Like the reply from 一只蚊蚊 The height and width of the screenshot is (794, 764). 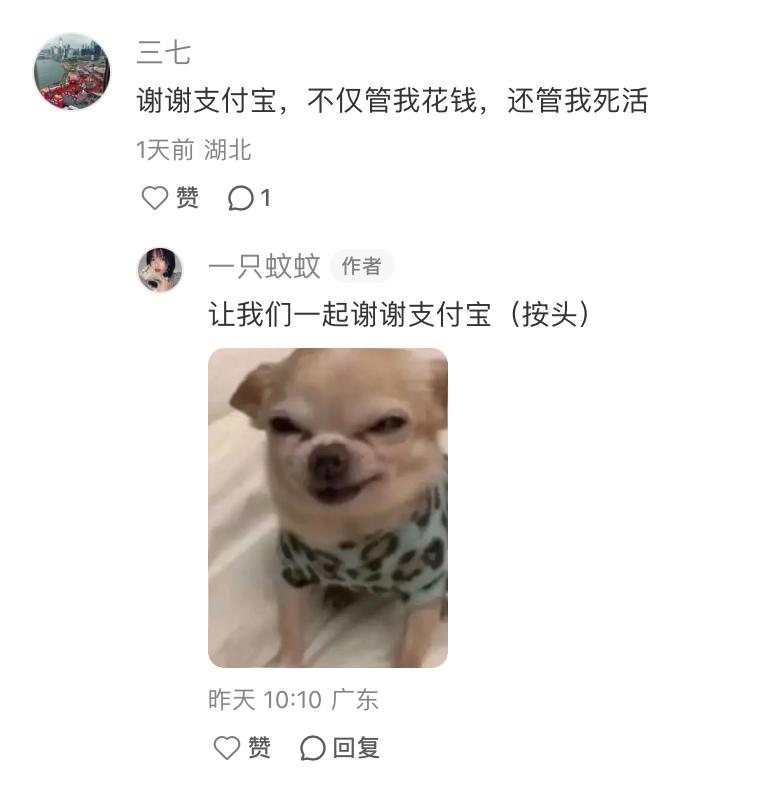pyautogui.click(x=242, y=747)
